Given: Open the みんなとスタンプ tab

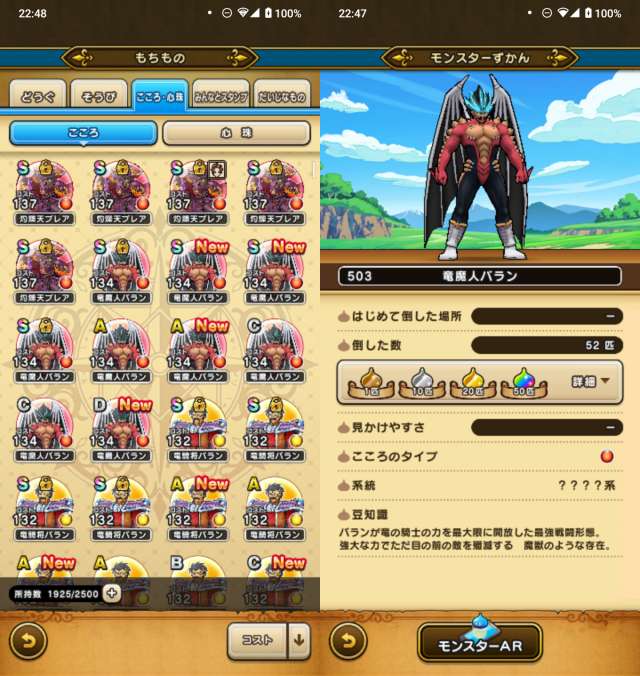Looking at the screenshot, I should [x=221, y=96].
